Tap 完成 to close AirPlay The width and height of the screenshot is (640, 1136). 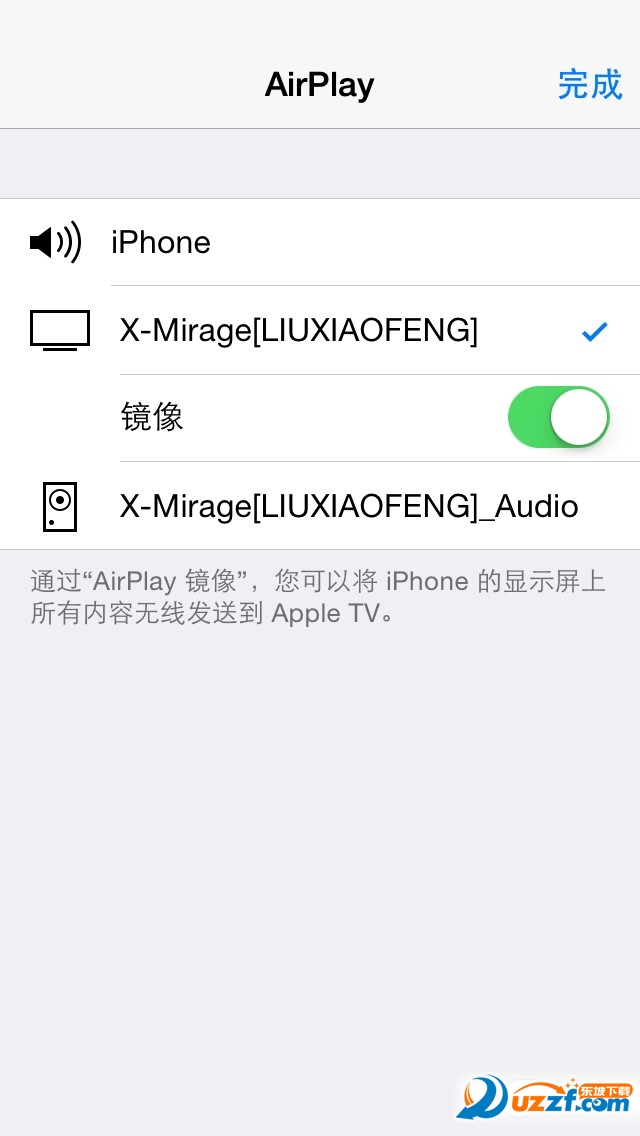(589, 85)
